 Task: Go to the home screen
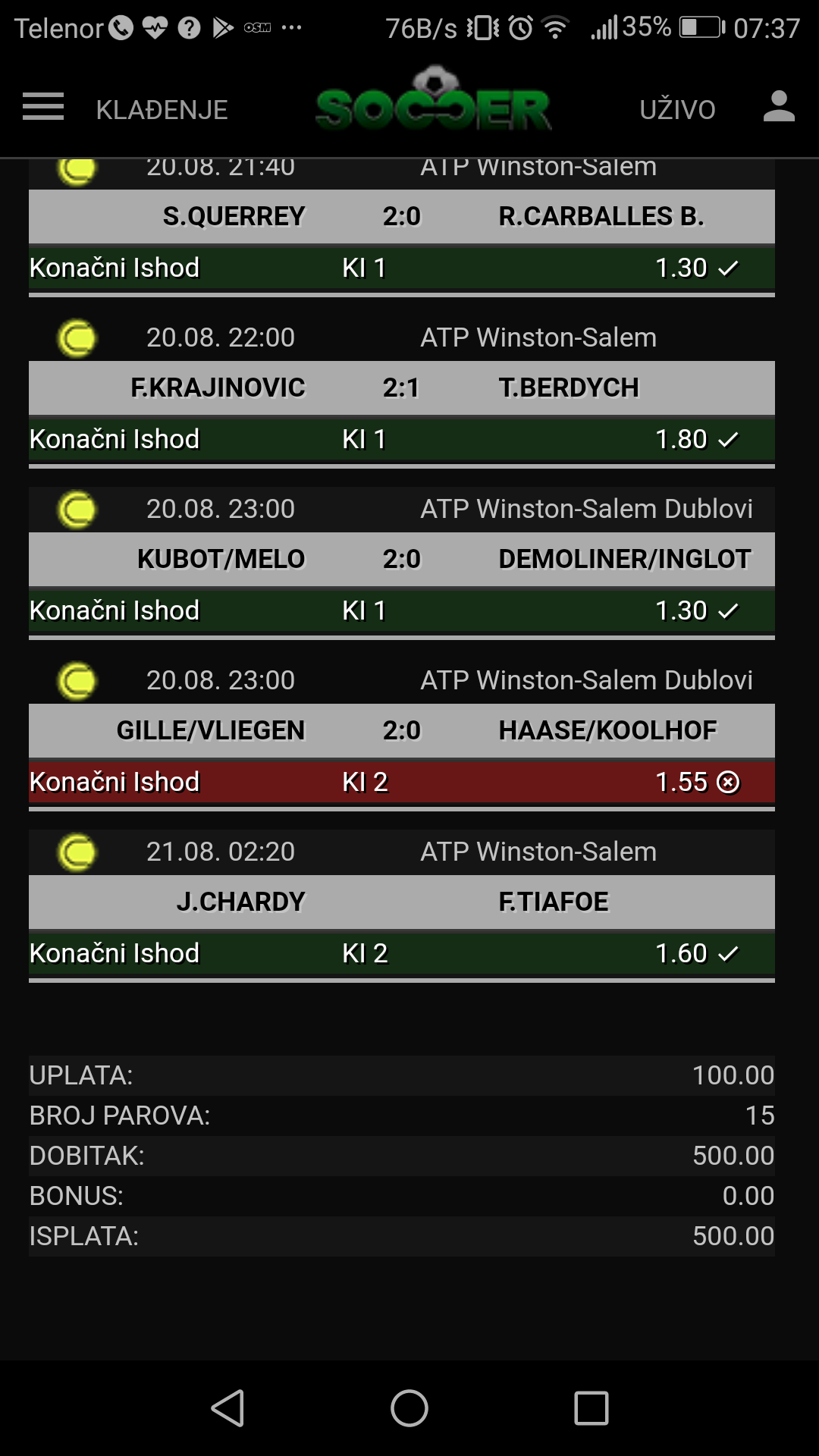409,1408
